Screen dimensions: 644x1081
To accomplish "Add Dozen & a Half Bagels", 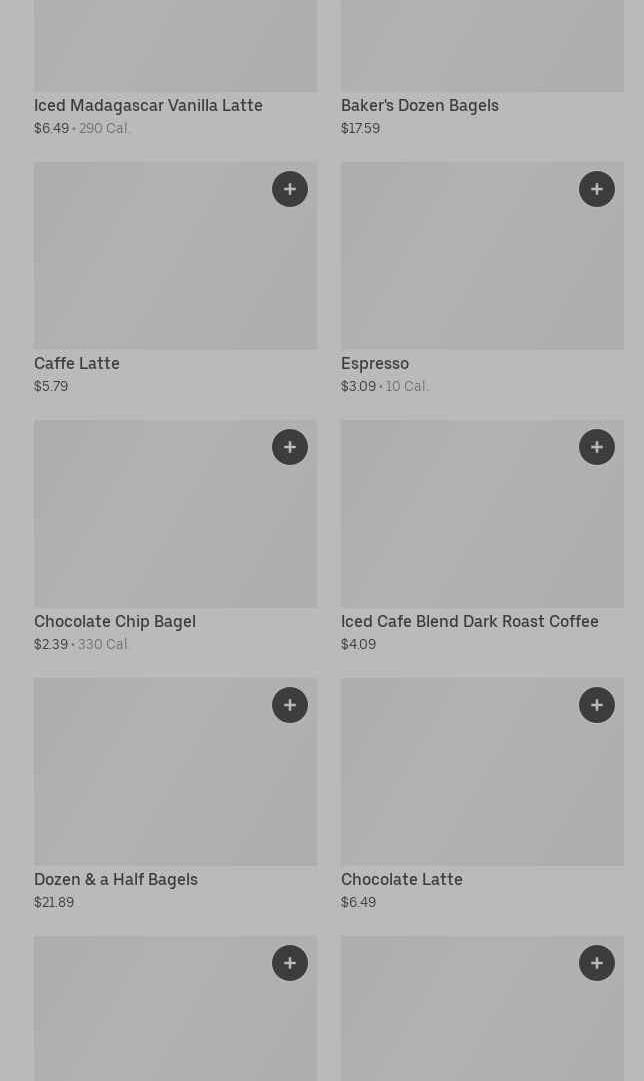I will [x=290, y=705].
